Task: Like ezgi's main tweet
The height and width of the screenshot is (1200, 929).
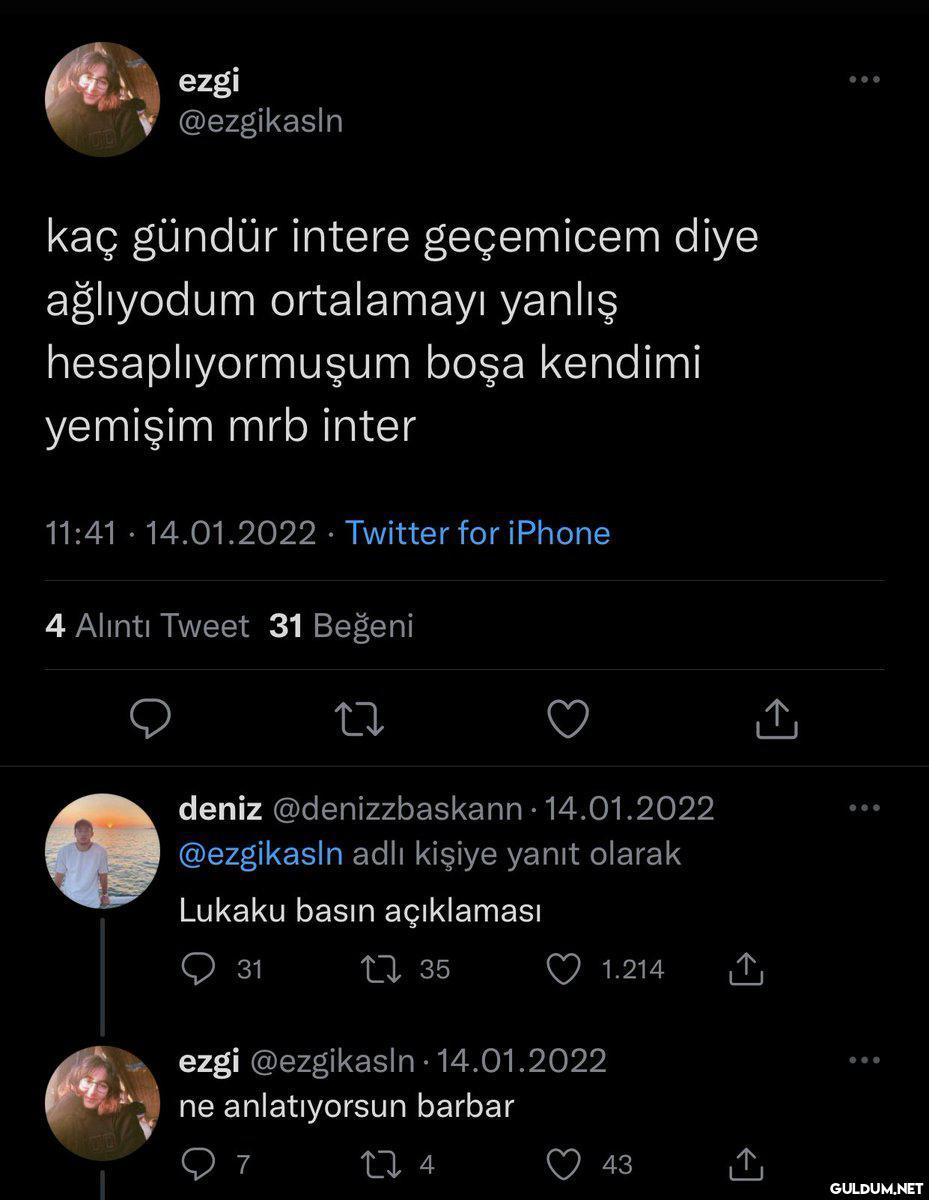Action: [568, 718]
